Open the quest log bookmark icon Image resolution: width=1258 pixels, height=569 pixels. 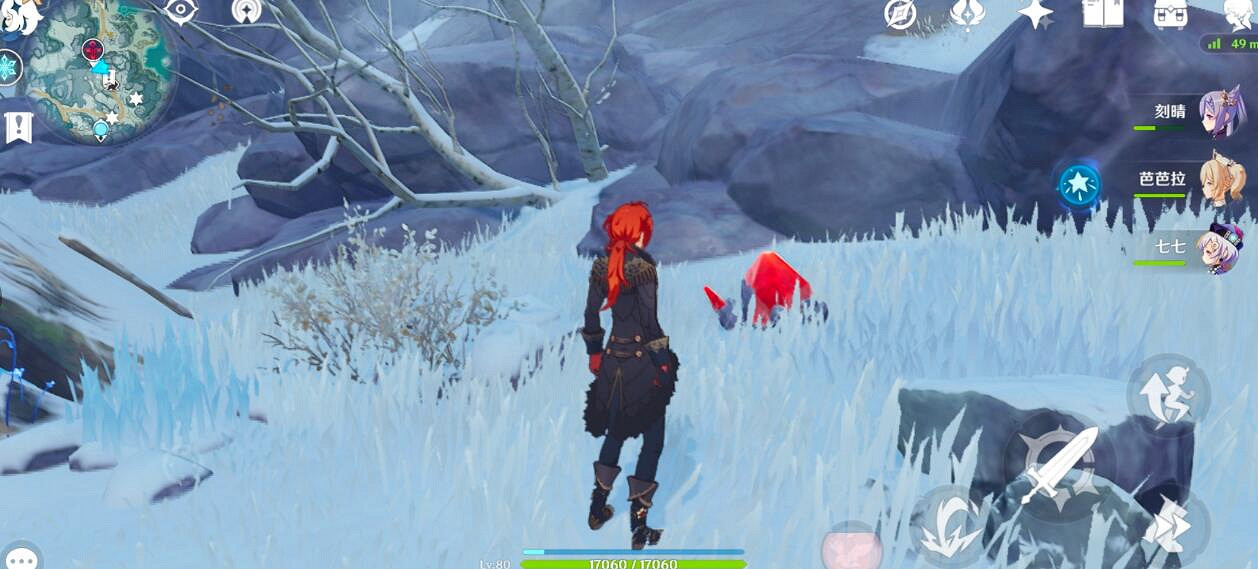pyautogui.click(x=17, y=126)
